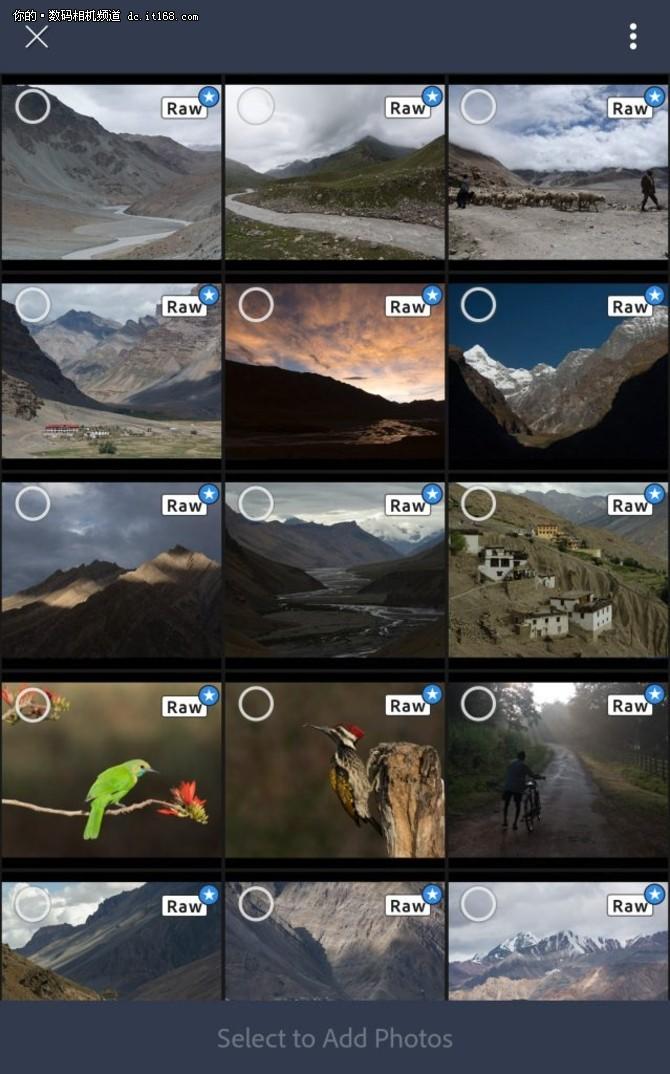The image size is (670, 1074).
Task: Select the winding gravel road through green hills photo
Action: coord(256,106)
